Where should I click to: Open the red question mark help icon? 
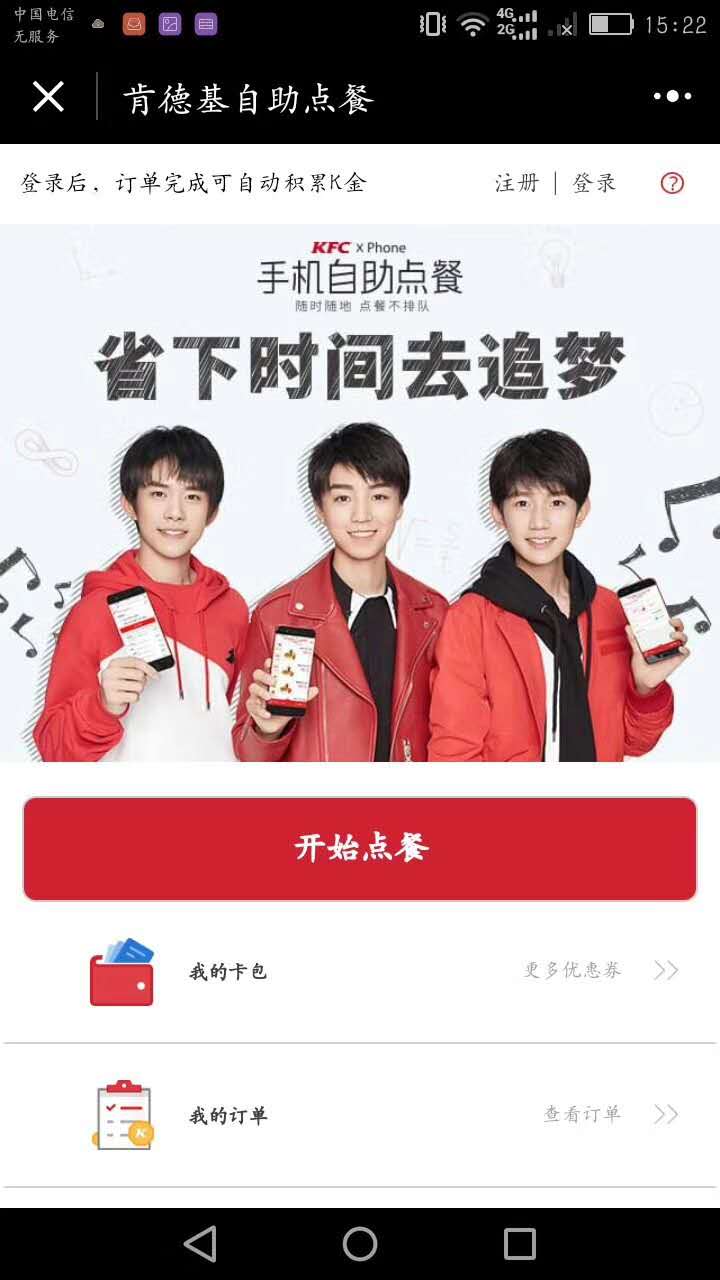[x=673, y=183]
